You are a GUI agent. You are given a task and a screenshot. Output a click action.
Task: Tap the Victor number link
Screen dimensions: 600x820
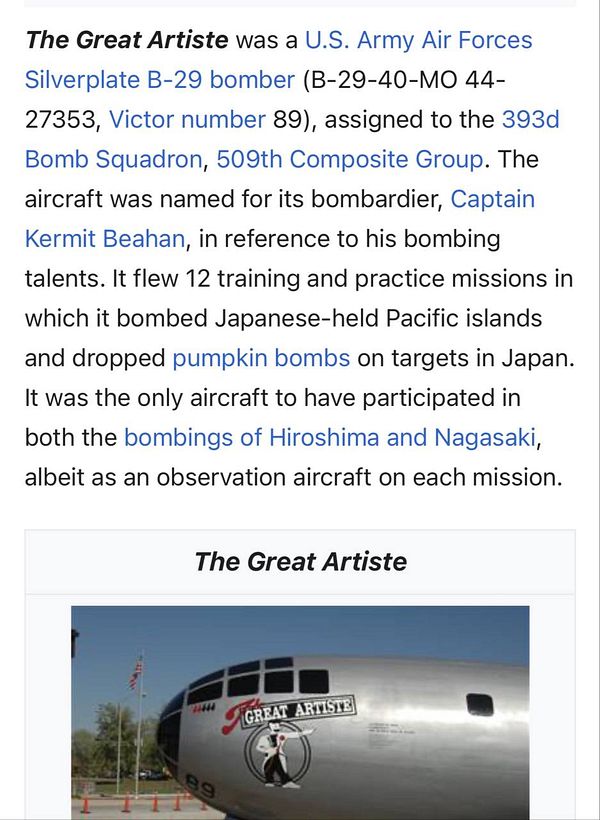[187, 120]
